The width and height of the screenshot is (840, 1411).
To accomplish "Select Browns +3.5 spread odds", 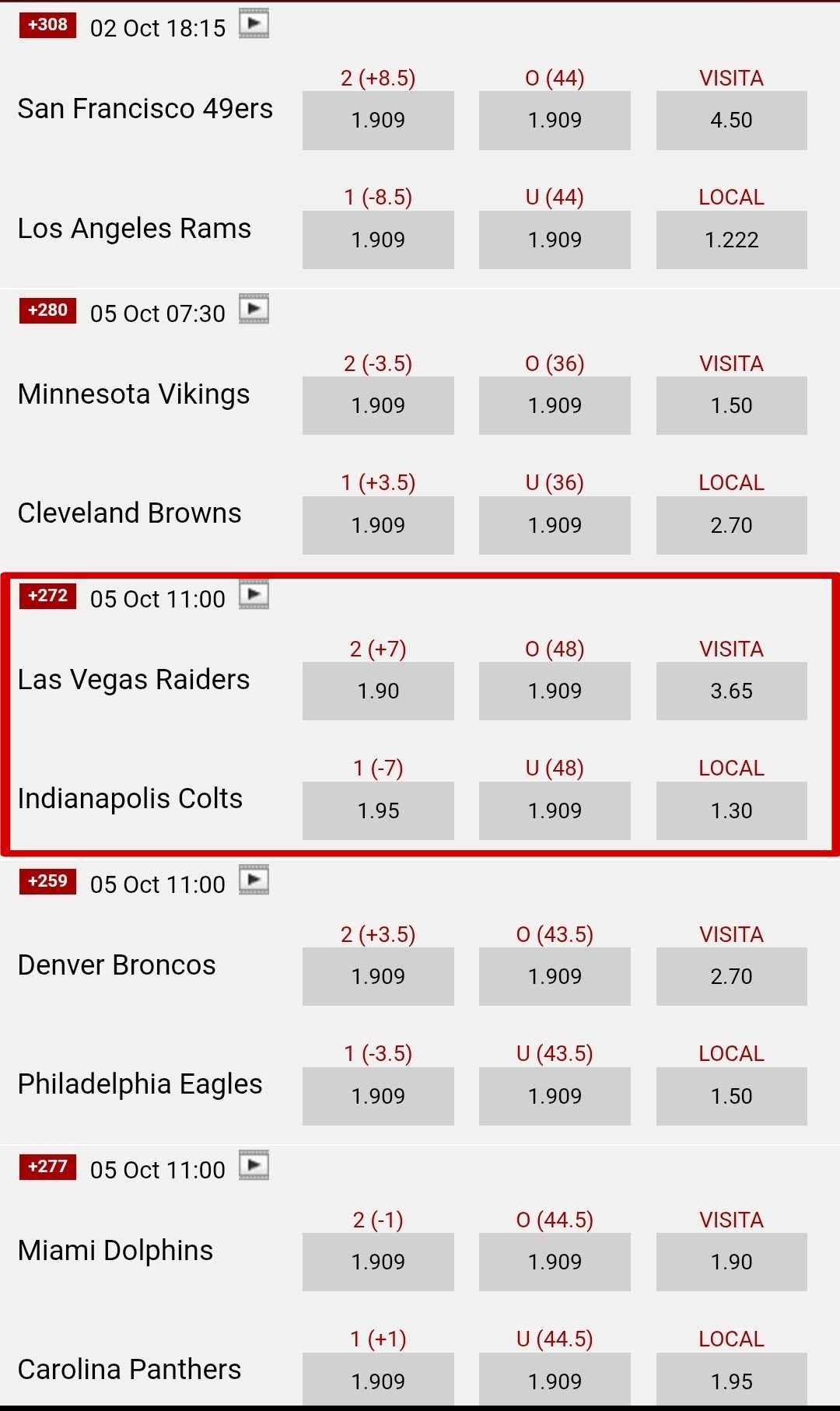I will (x=378, y=525).
